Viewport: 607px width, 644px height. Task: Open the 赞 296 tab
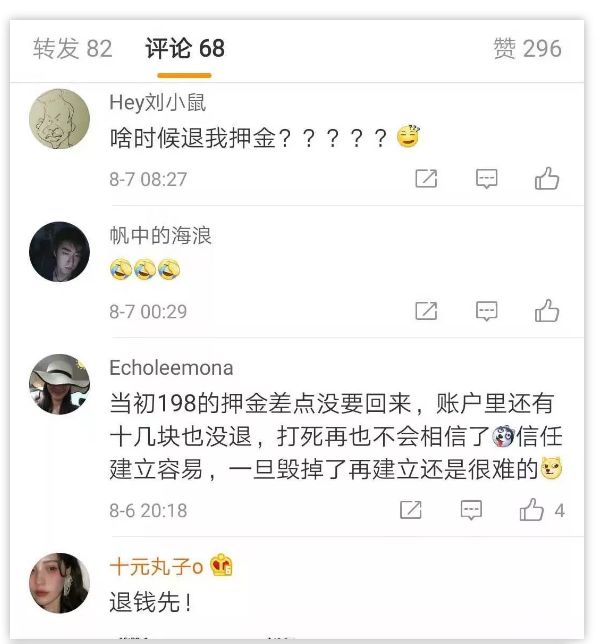pos(527,48)
